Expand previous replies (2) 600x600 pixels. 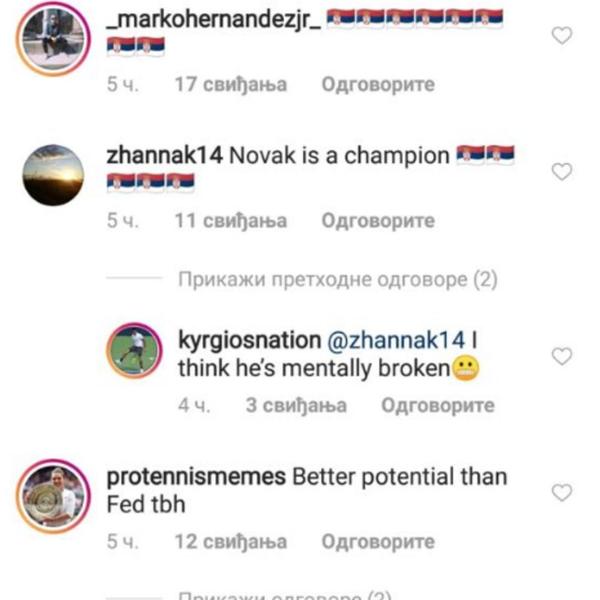point(337,280)
